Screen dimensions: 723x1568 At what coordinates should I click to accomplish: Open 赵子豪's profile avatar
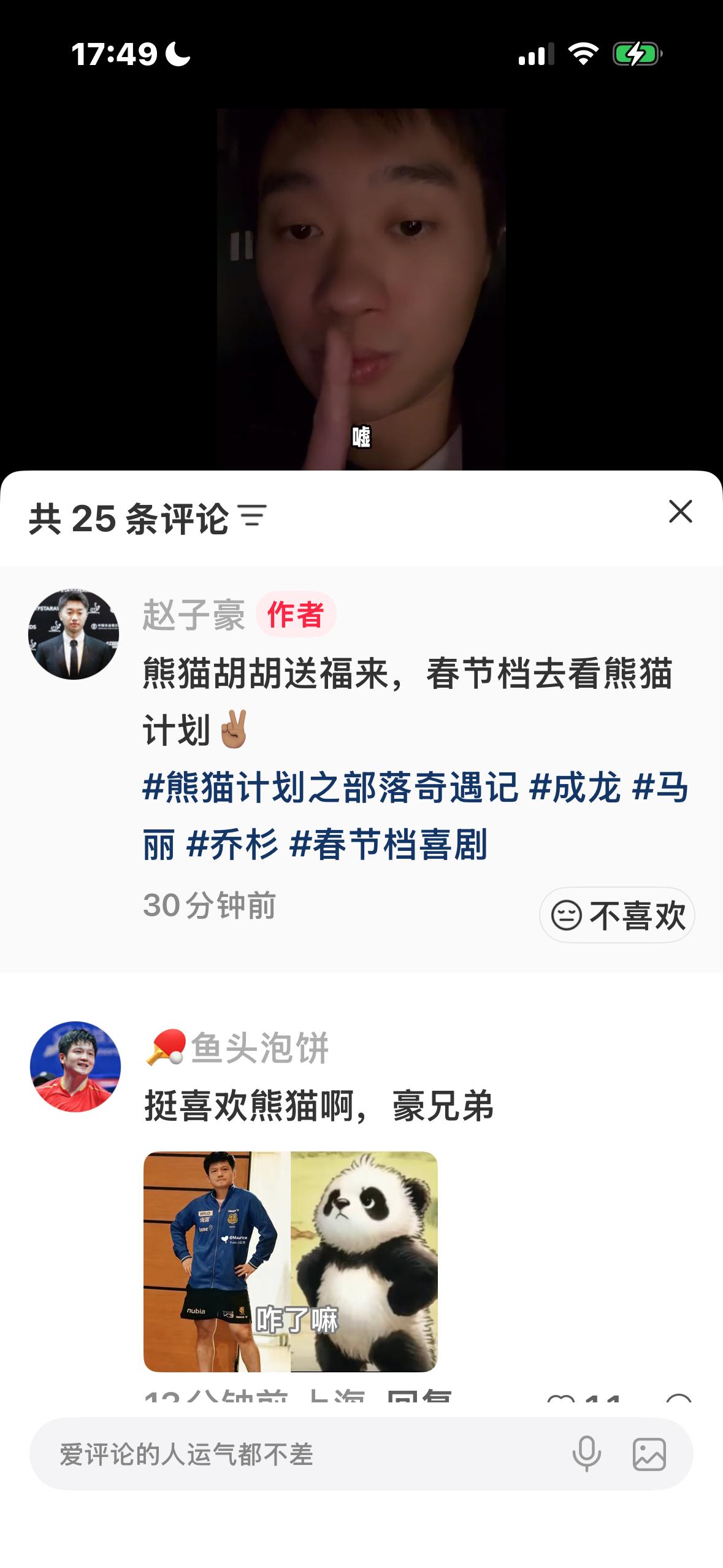point(74,634)
